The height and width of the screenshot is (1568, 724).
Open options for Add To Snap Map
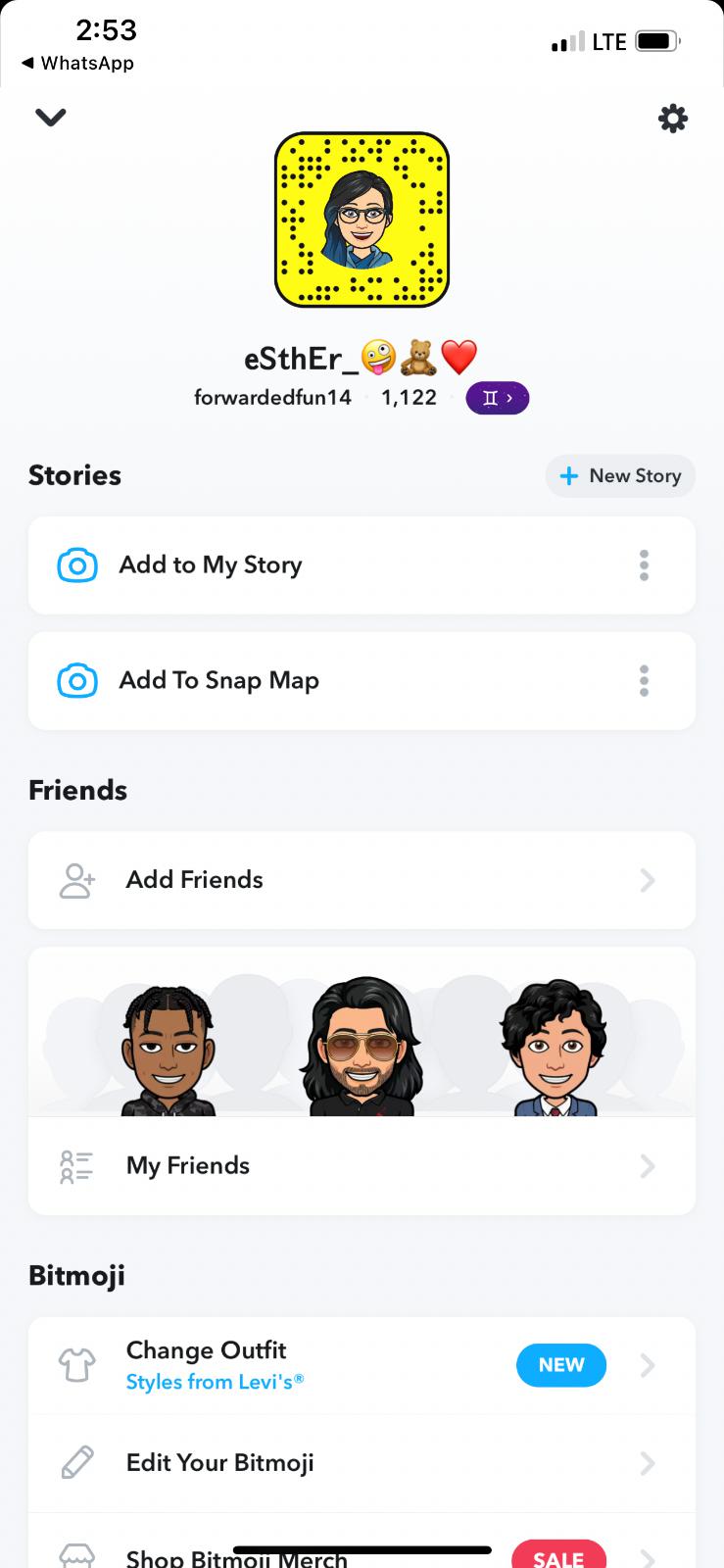[644, 681]
